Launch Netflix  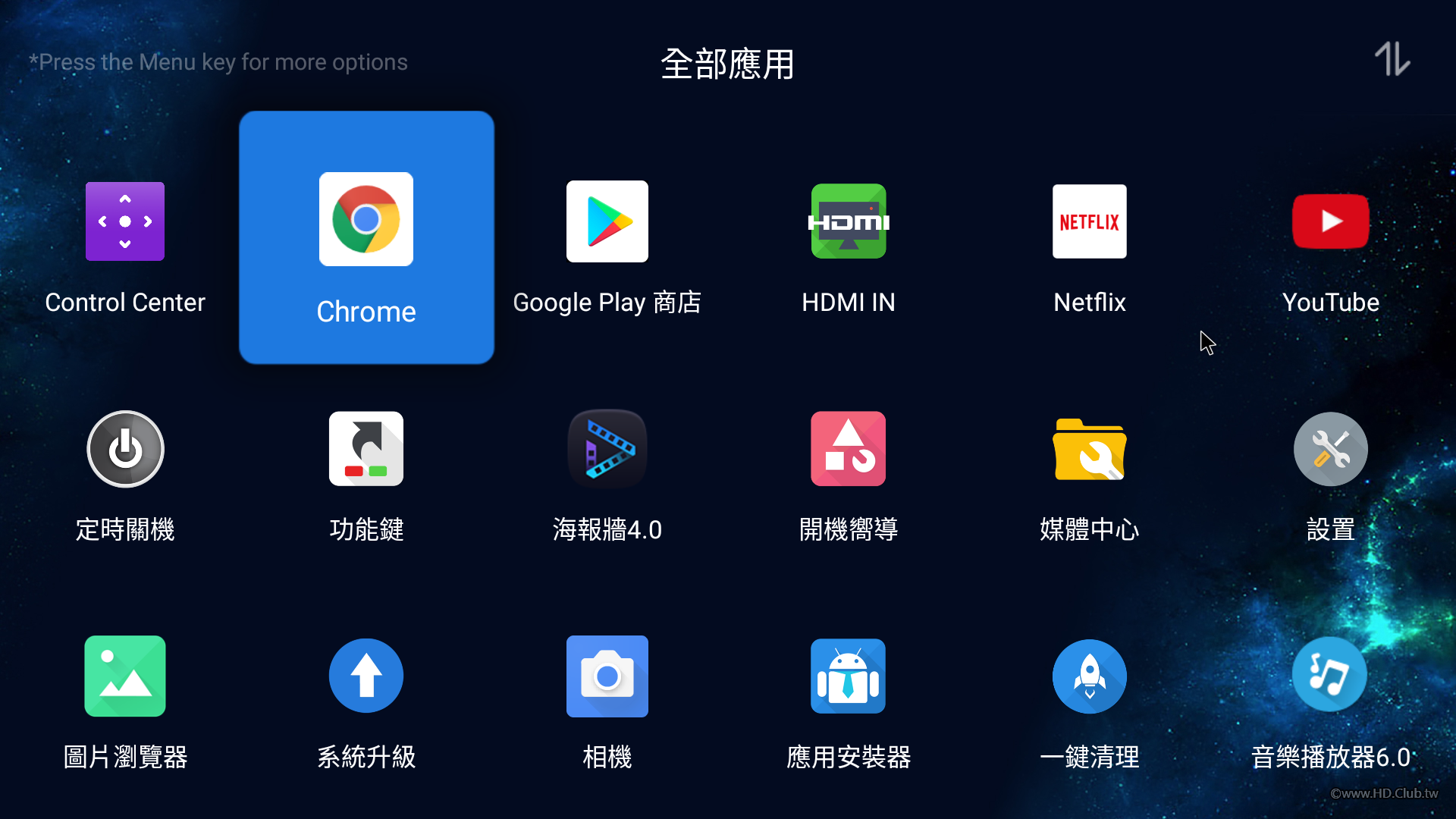(x=1089, y=221)
